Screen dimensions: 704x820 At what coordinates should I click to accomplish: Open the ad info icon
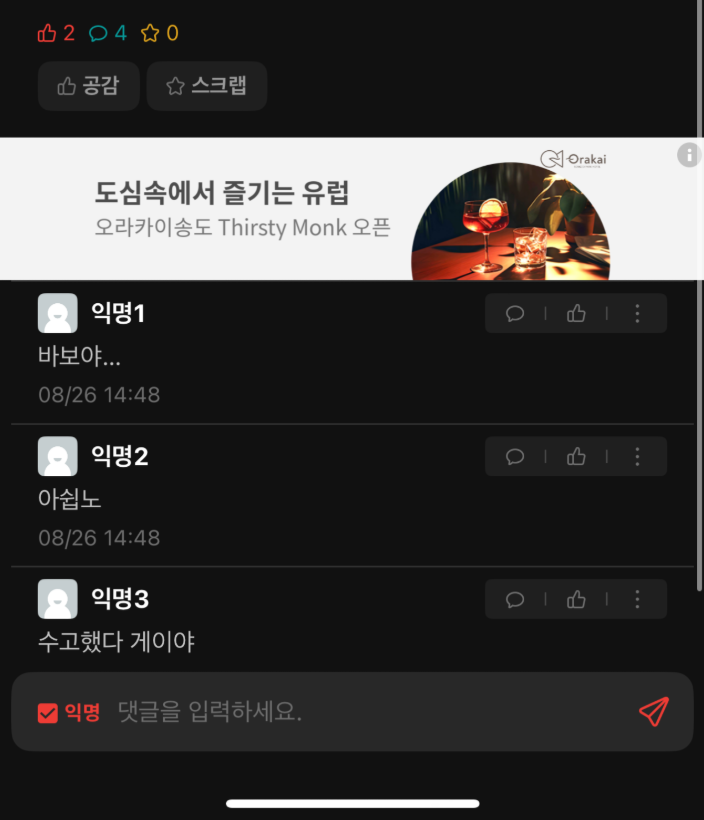pyautogui.click(x=689, y=155)
